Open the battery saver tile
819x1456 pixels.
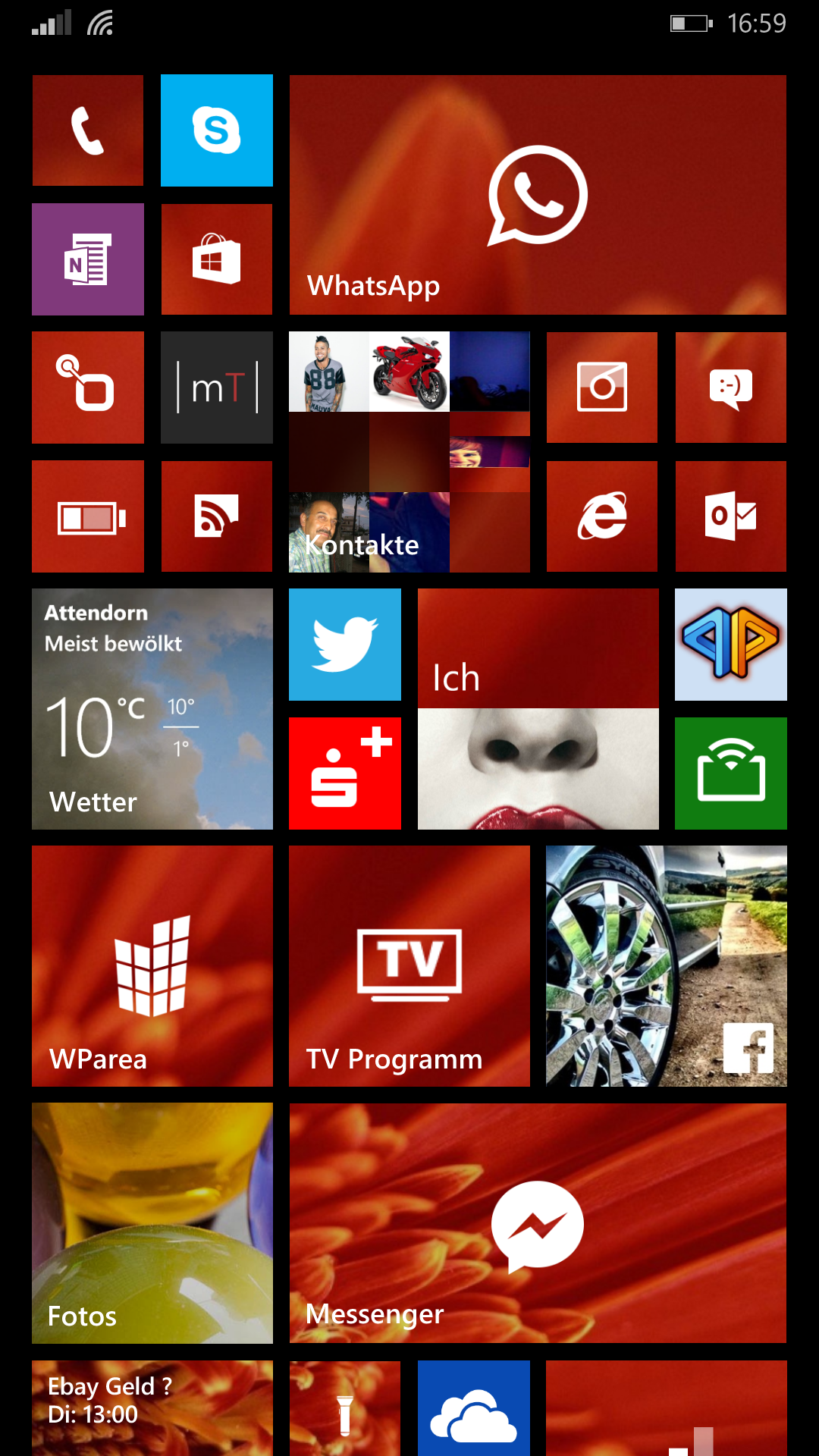coord(88,516)
